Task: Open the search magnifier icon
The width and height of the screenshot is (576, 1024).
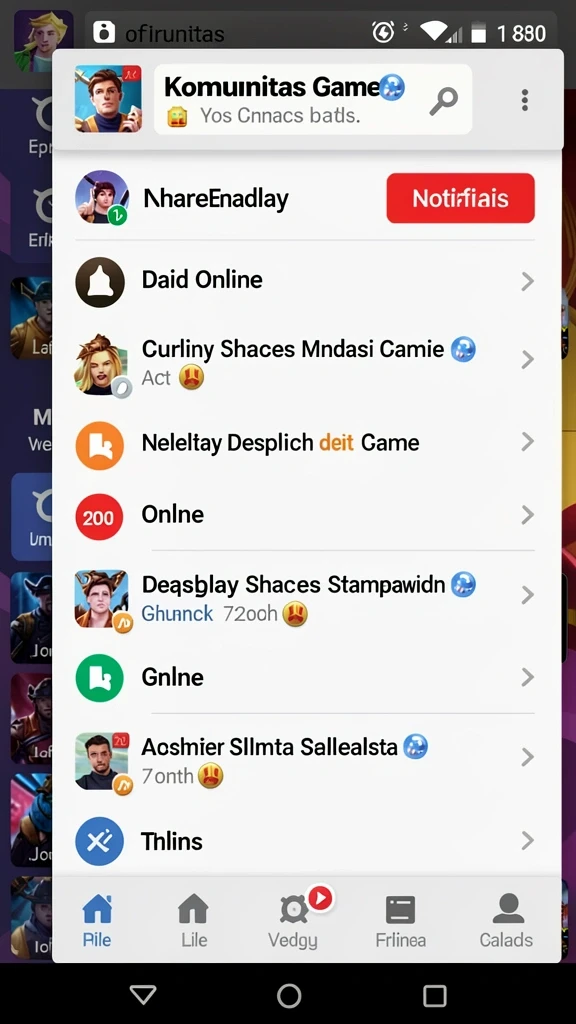Action: click(443, 101)
